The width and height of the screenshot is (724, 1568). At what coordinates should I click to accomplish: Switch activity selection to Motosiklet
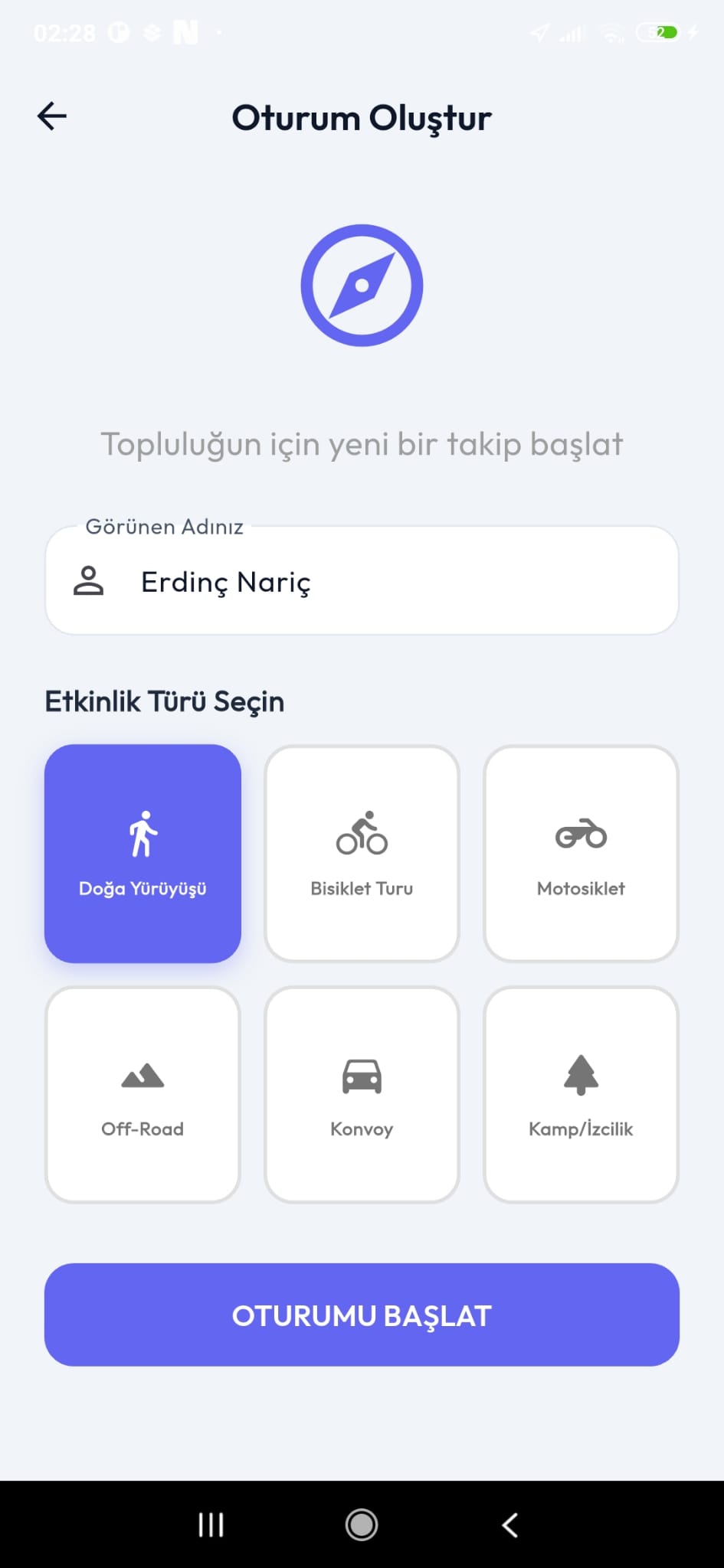point(581,853)
